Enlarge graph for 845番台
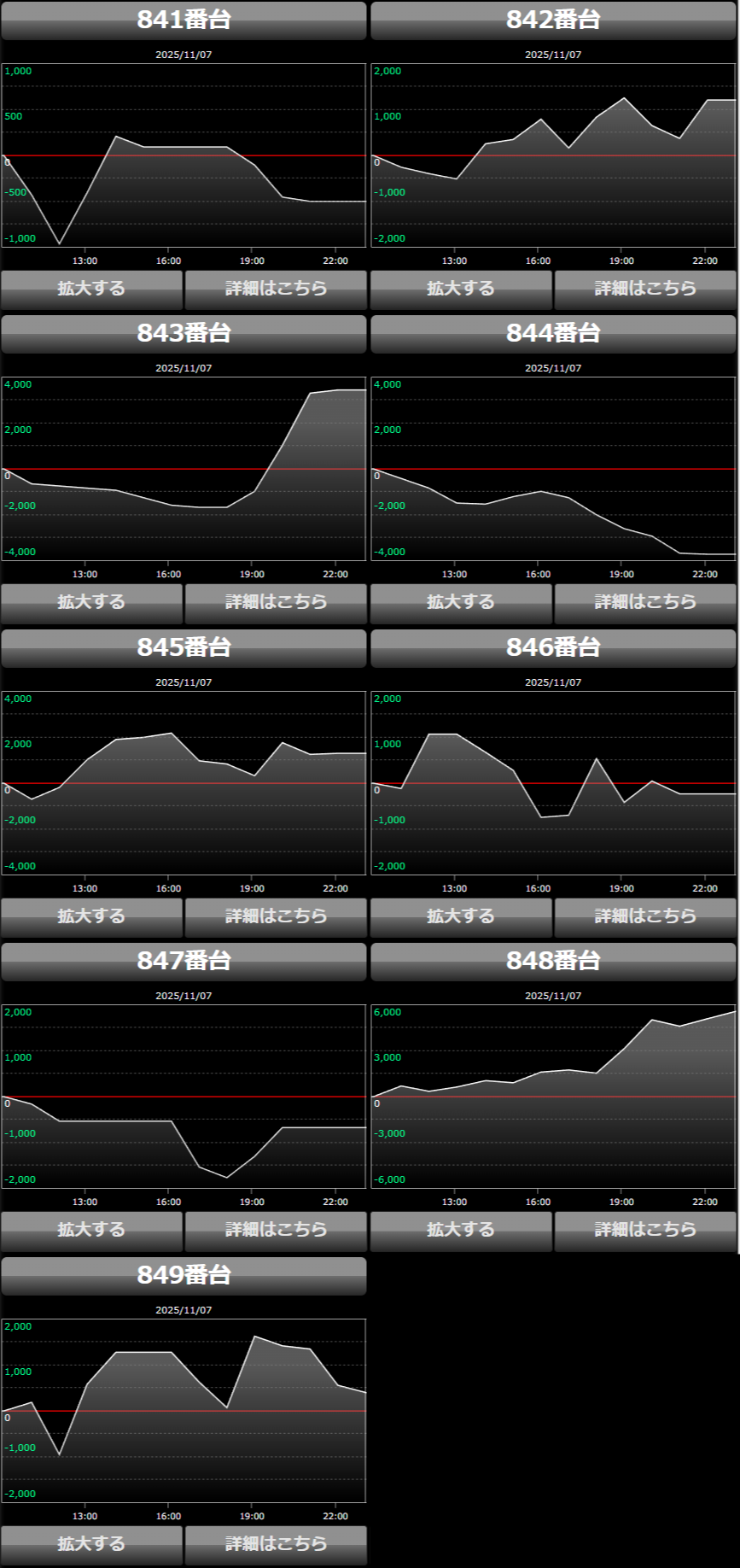 (x=91, y=916)
